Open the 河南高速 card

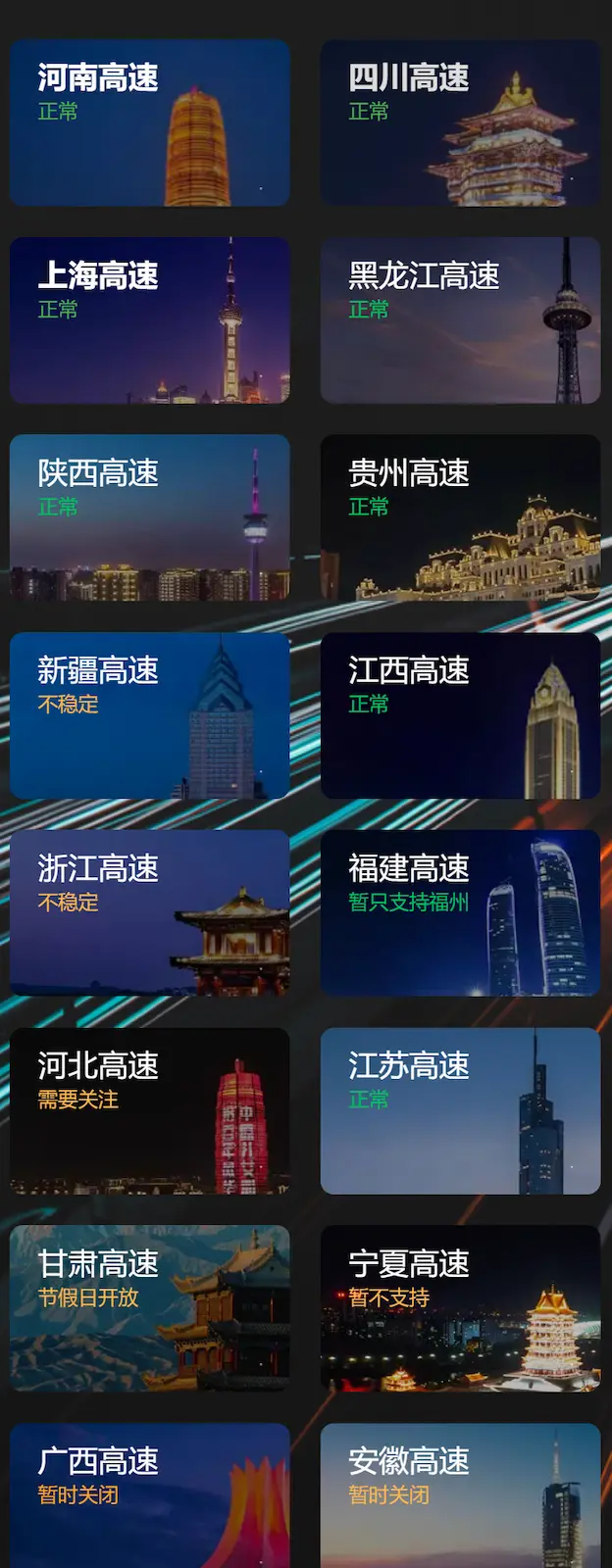150,122
